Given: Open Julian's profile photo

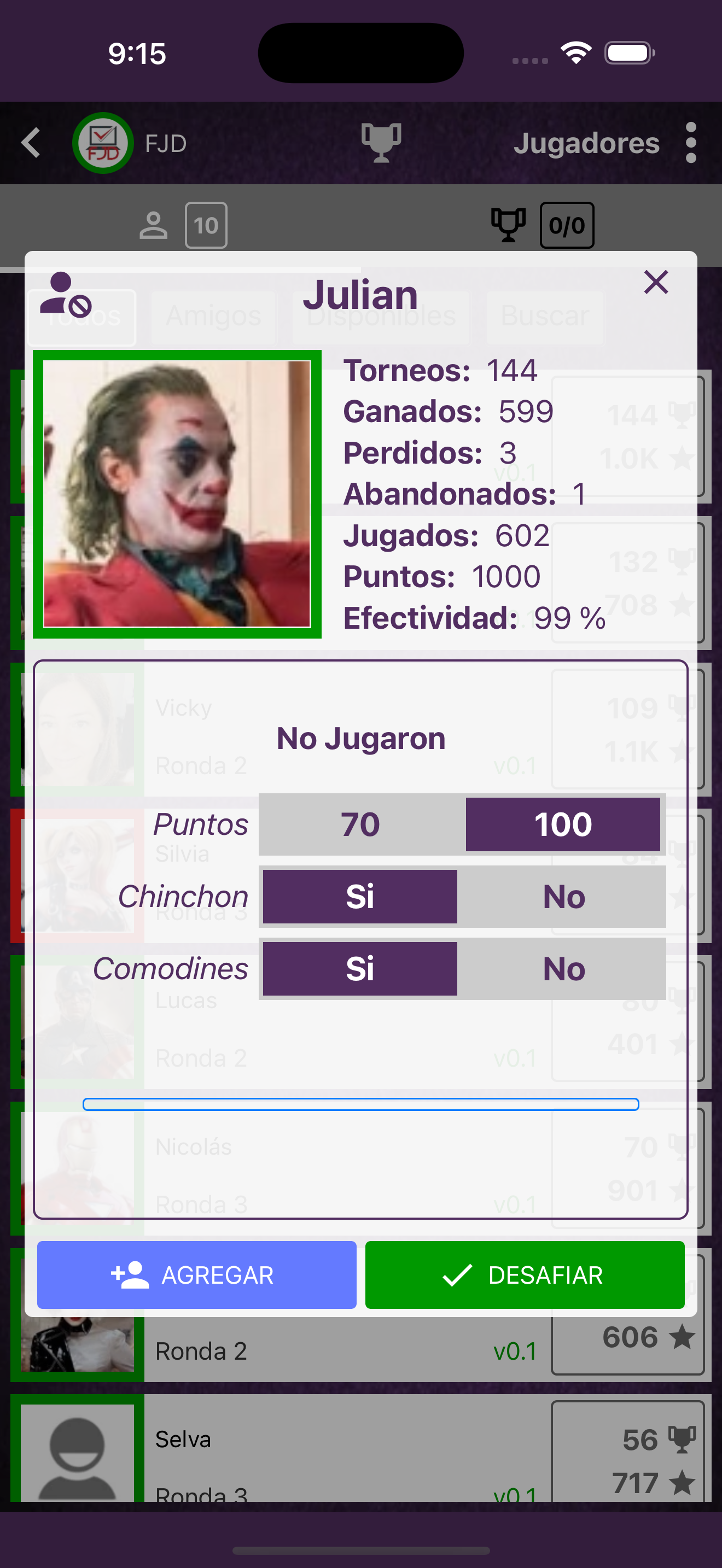Looking at the screenshot, I should [177, 494].
